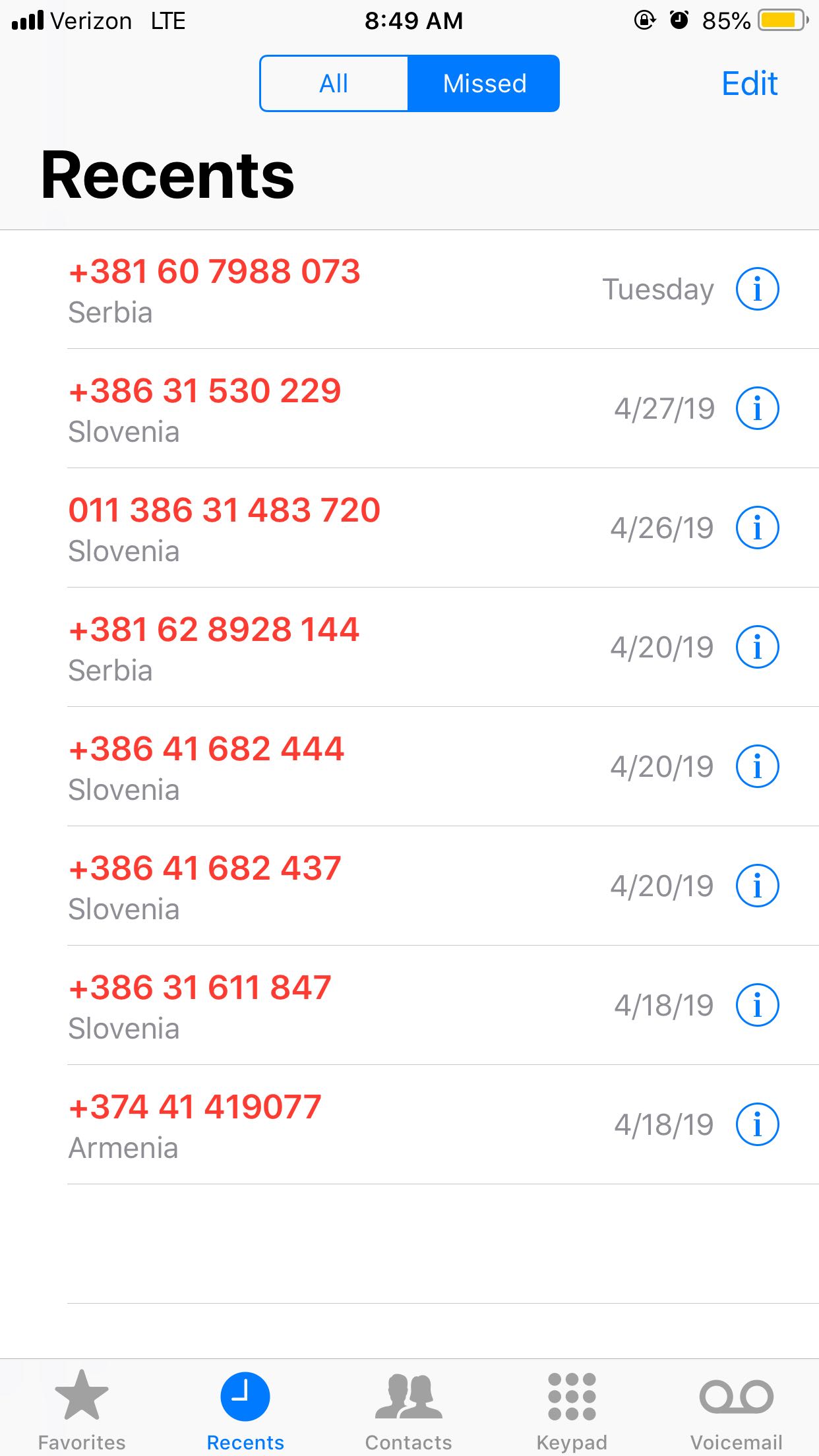Open details for +381 62 8928 144
Viewport: 819px width, 1456px height.
coord(757,647)
